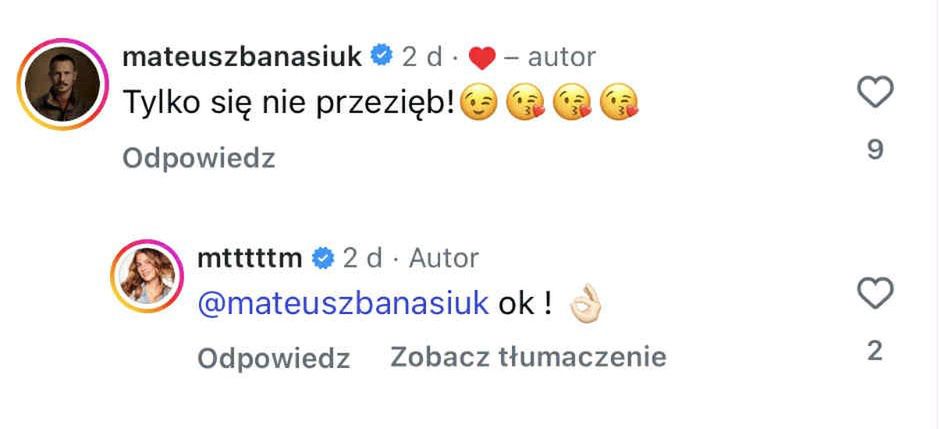Like mtttttm's reply comment

click(875, 294)
